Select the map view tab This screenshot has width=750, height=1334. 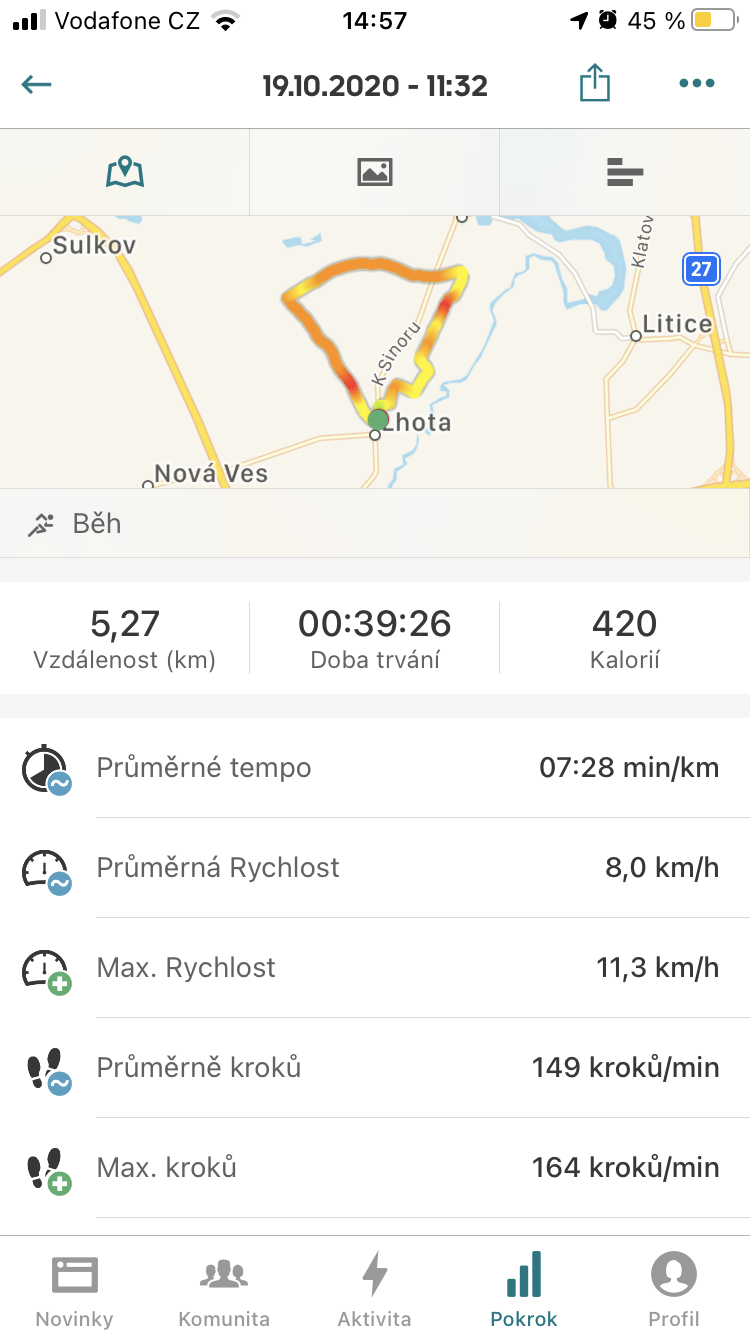pos(125,172)
